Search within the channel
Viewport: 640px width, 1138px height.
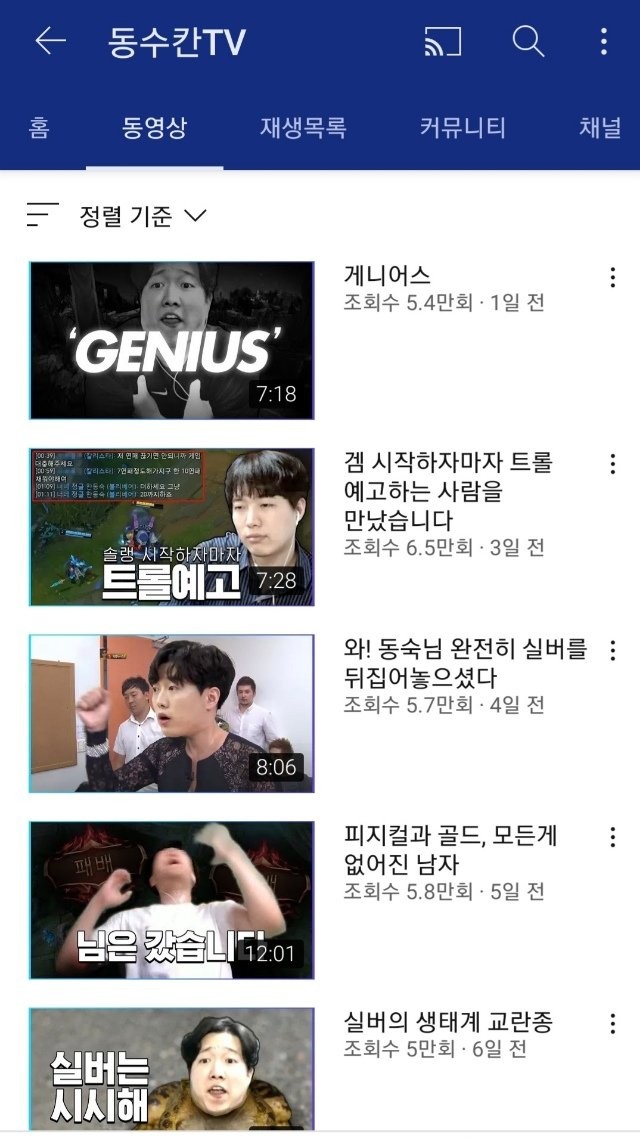point(527,41)
